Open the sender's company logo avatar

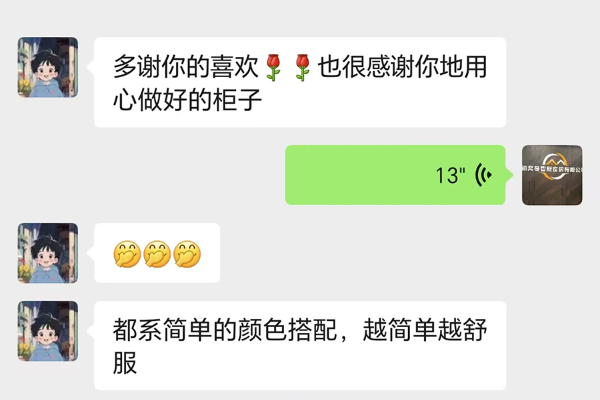click(552, 175)
